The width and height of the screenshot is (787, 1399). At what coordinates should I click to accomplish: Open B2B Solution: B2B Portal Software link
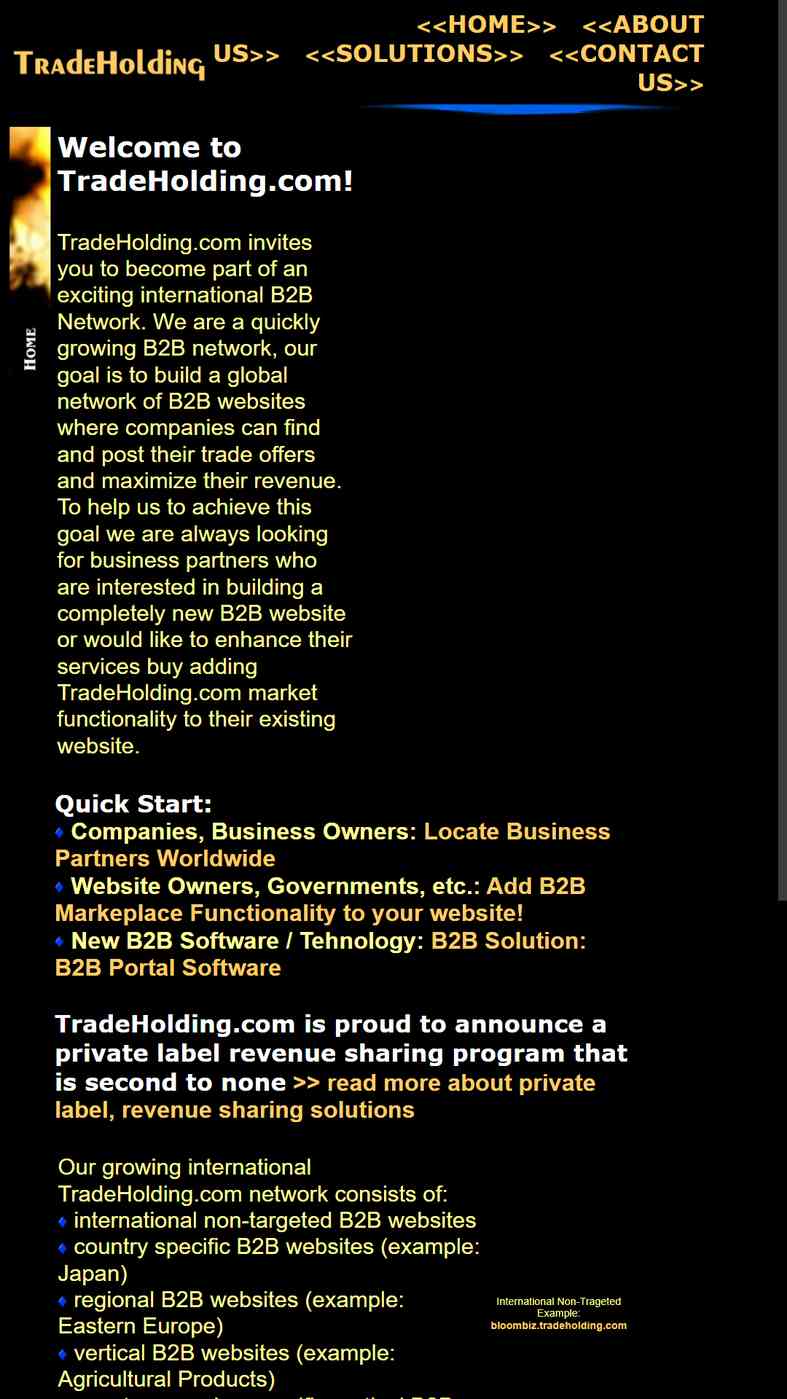320,954
